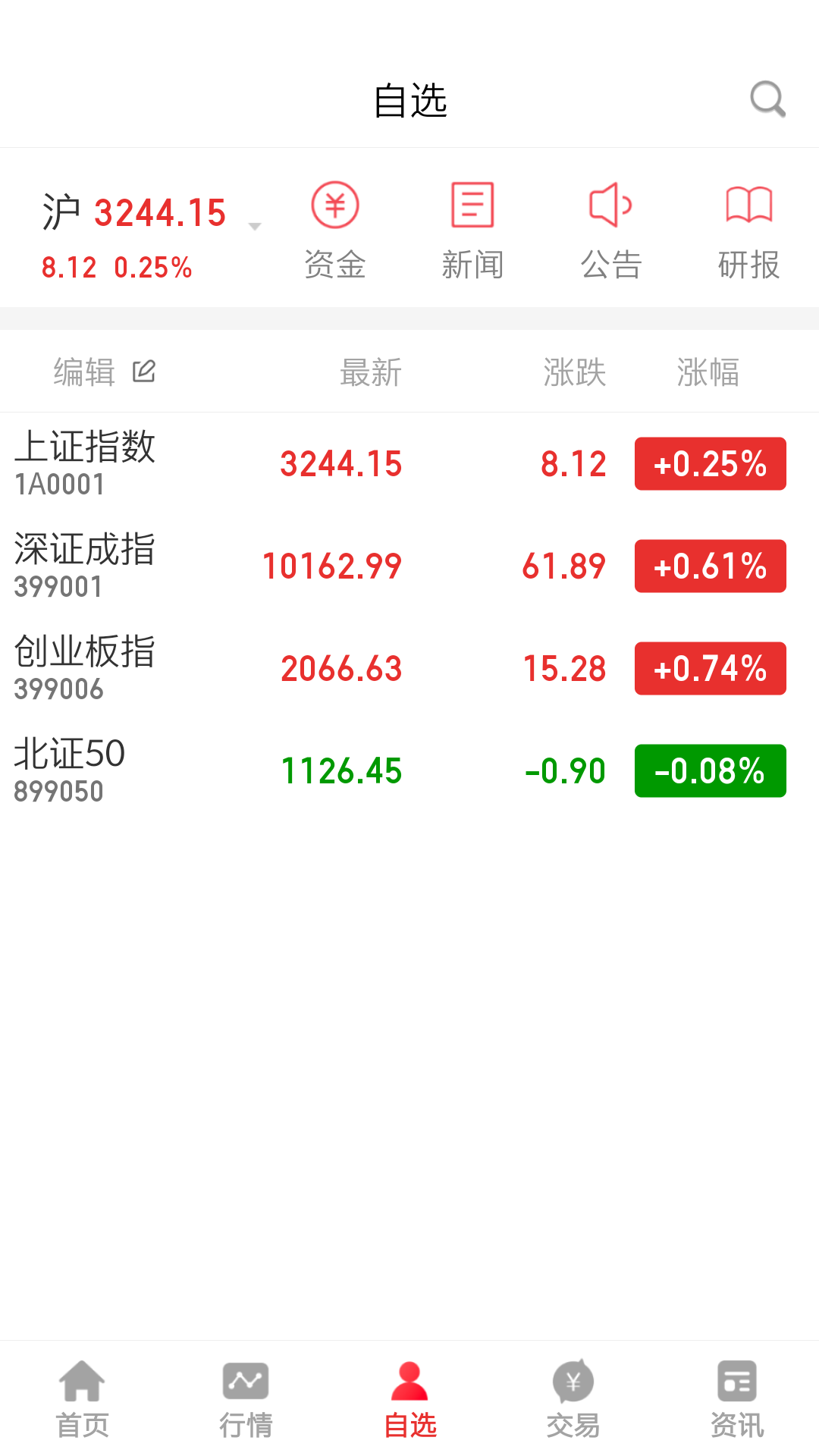Viewport: 819px width, 1456px height.
Task: Open the 交易 trading tab icon
Action: (x=573, y=1398)
